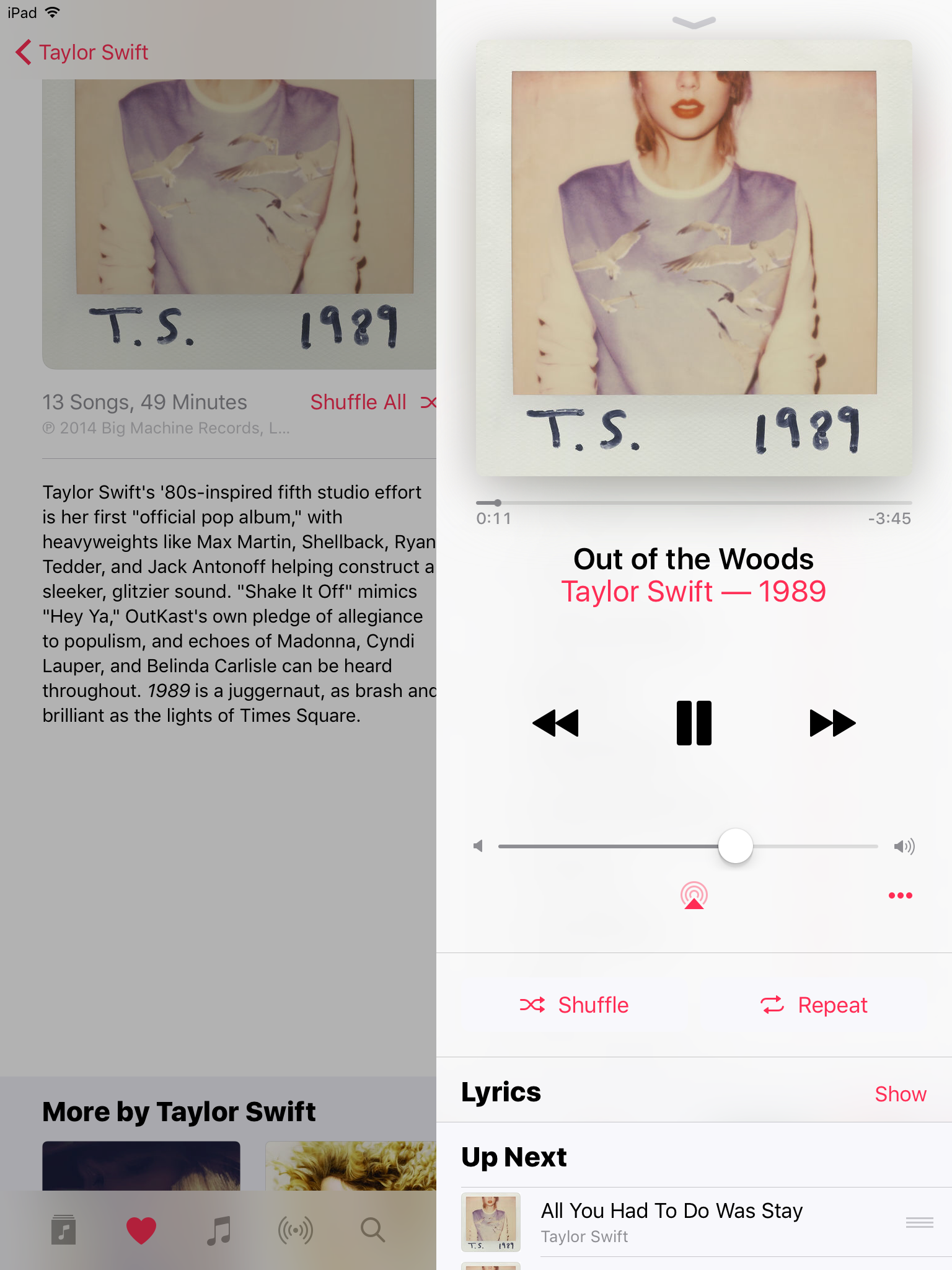
Task: Skip to the next track
Action: pos(832,723)
